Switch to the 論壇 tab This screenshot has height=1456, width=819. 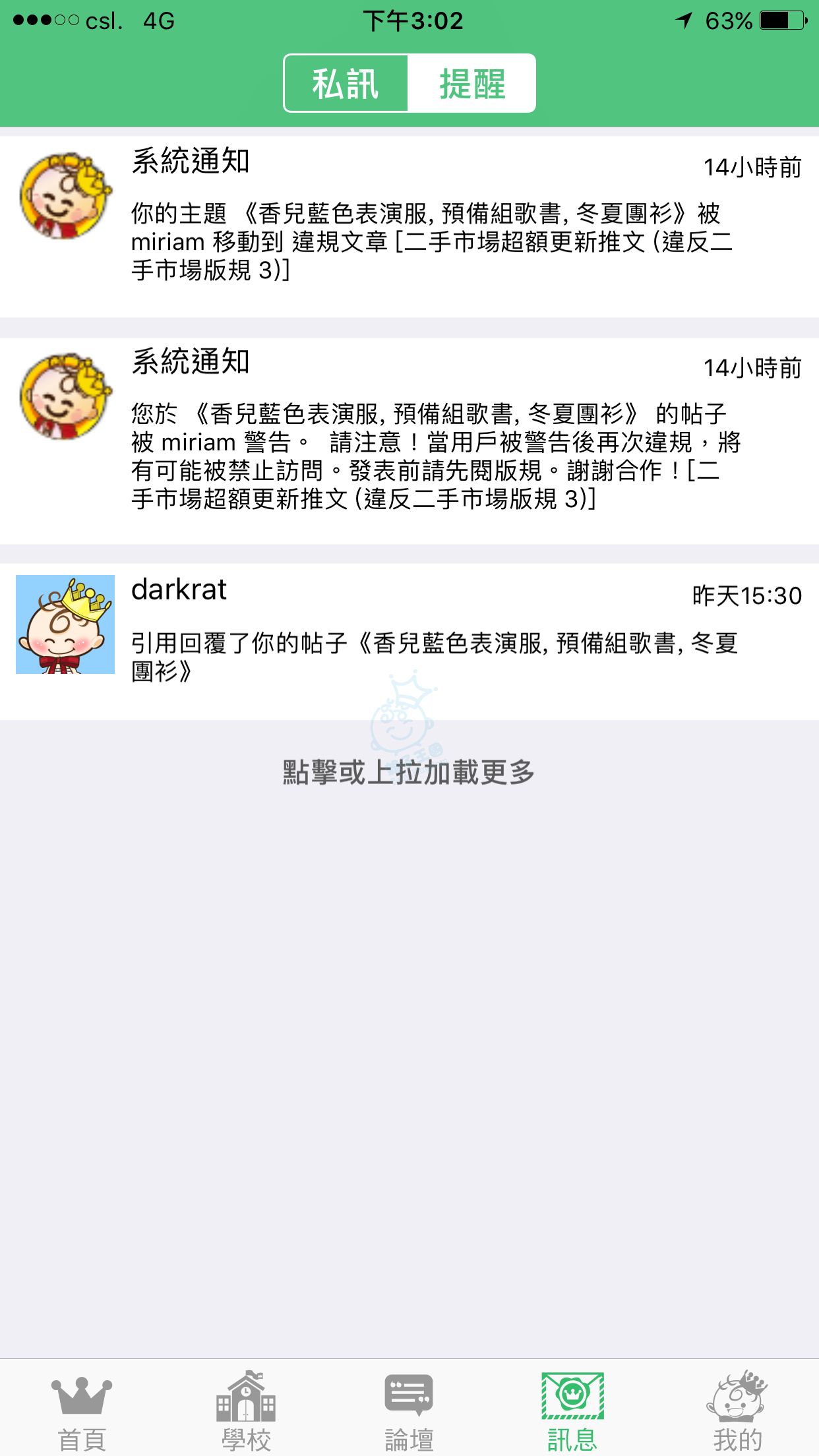click(409, 1411)
